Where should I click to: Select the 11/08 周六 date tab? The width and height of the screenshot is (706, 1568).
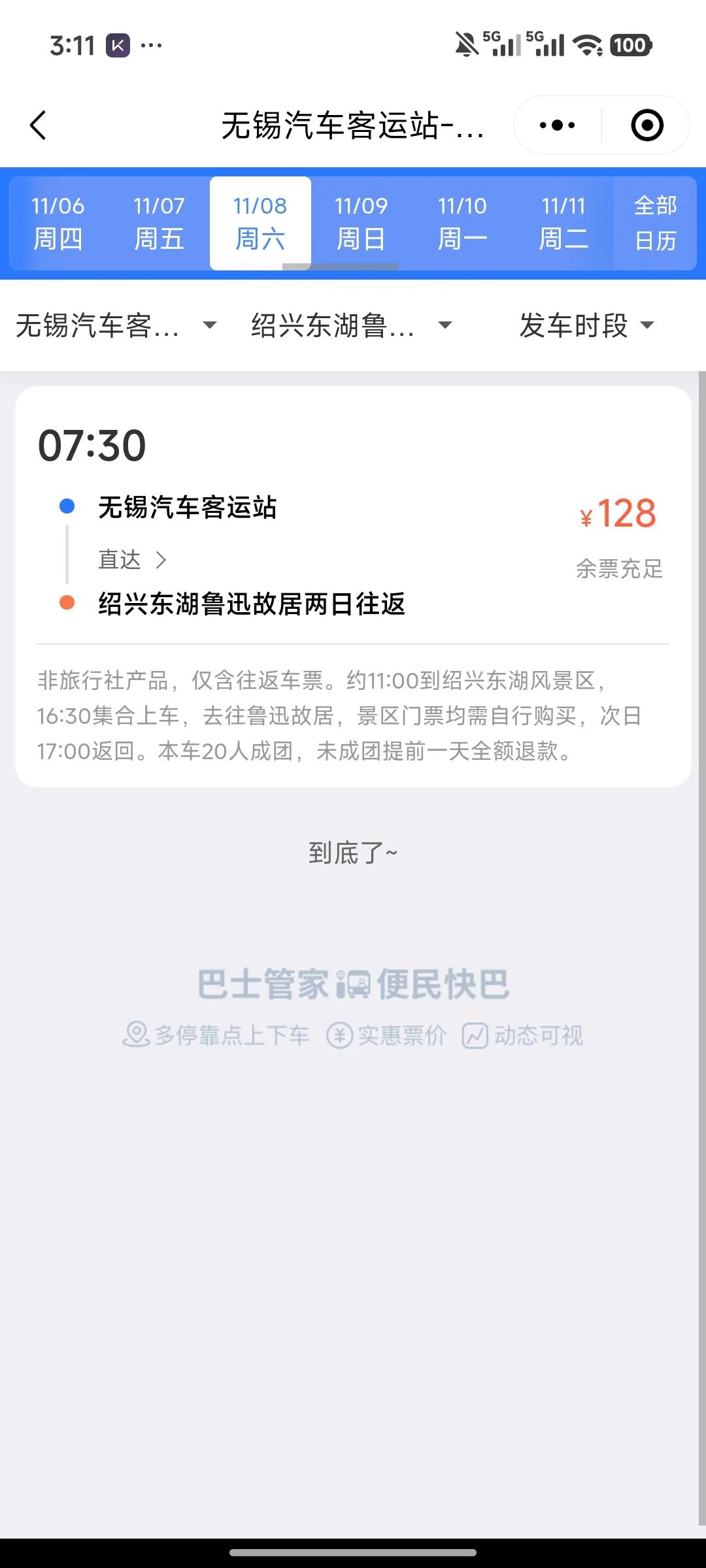260,223
